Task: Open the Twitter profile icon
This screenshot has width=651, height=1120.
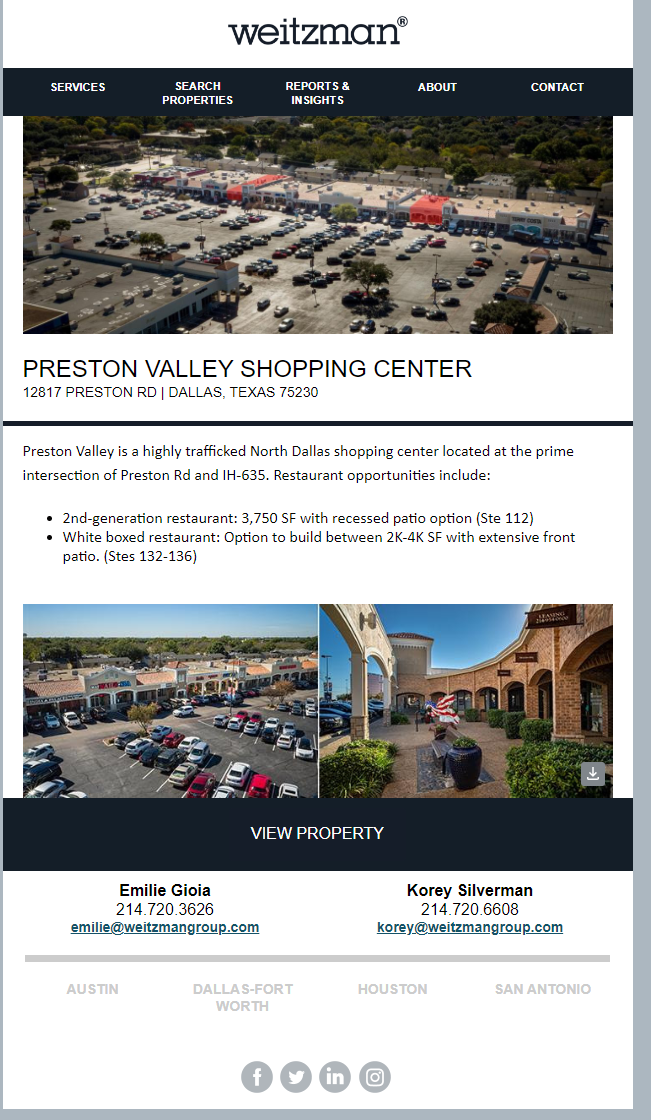Action: 296,1077
